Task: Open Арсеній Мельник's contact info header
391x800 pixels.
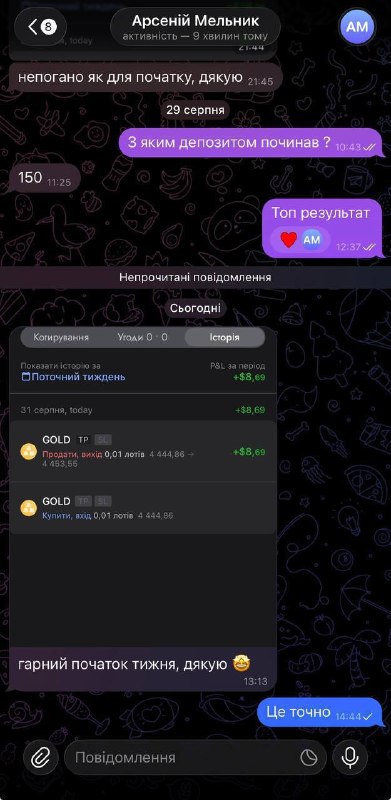Action: coord(196,27)
